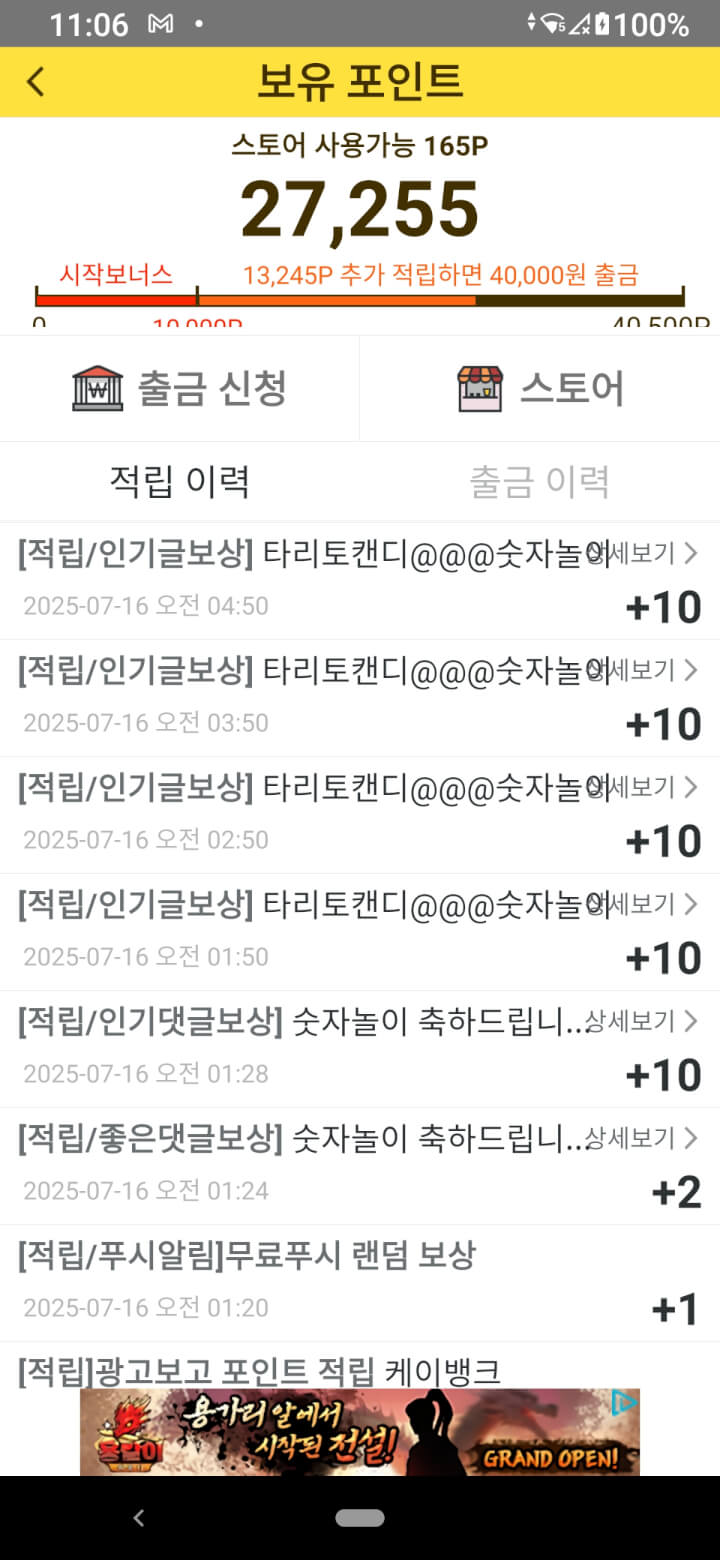The width and height of the screenshot is (720, 1560).
Task: Open the game ad banner
Action: point(360,1432)
